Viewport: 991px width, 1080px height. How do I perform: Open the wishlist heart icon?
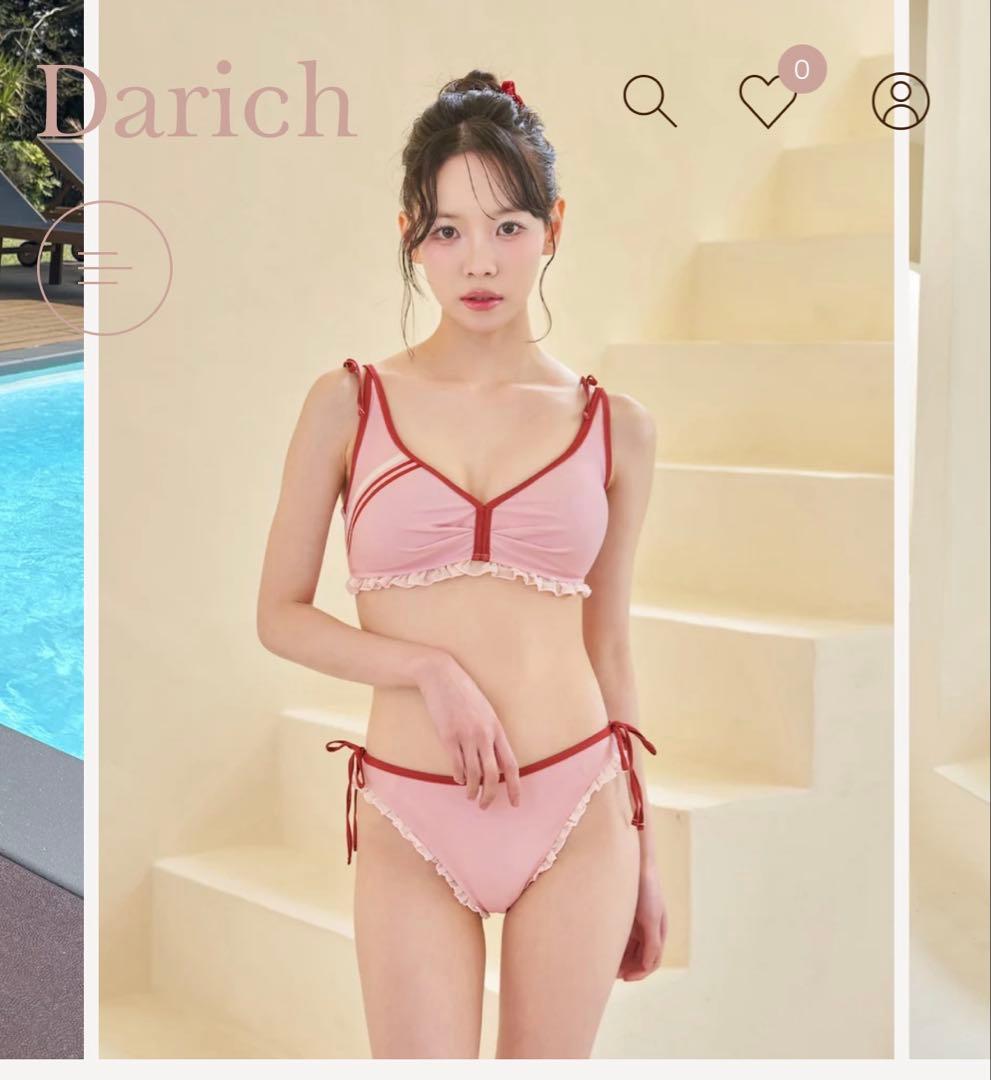coord(767,101)
